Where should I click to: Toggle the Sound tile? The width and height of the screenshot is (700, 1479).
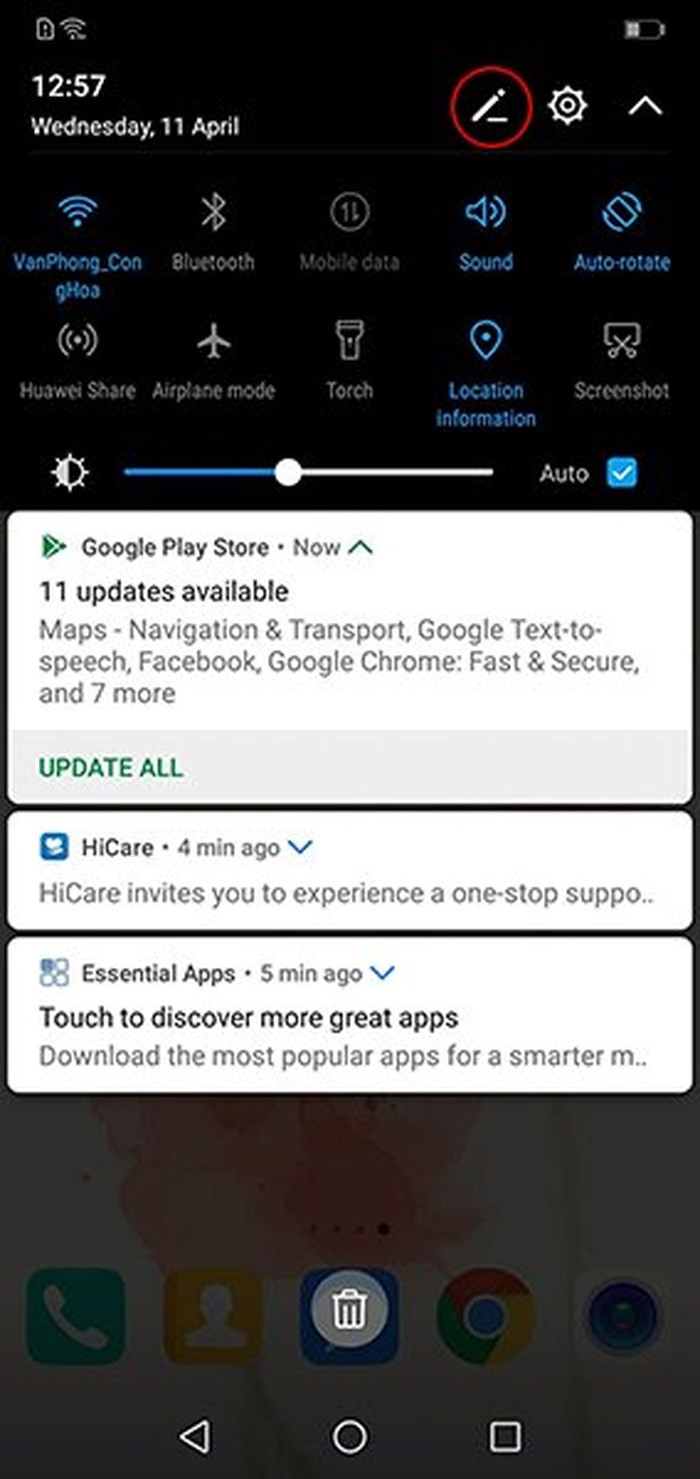486,213
